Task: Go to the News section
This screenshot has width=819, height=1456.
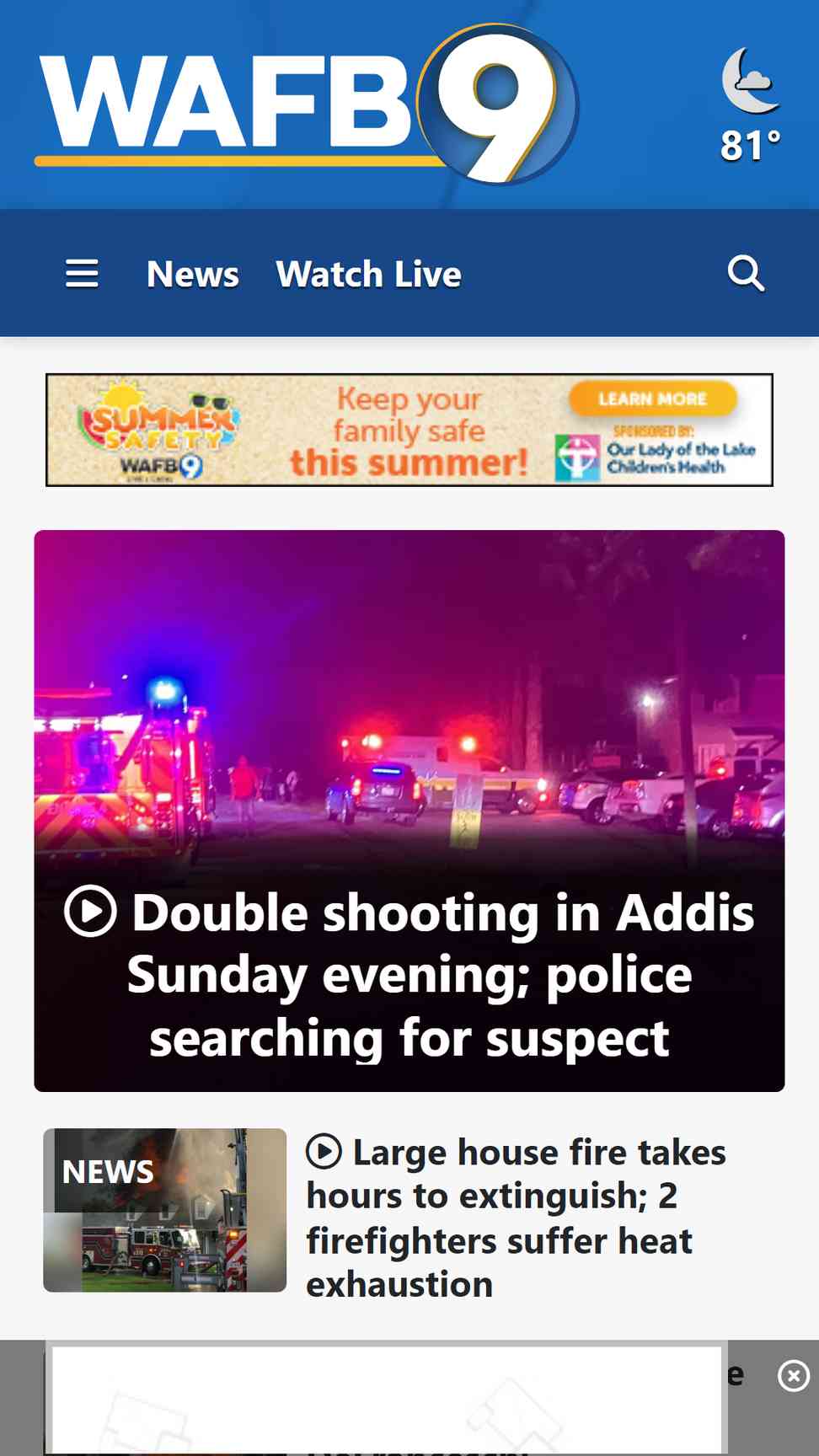Action: pos(193,274)
